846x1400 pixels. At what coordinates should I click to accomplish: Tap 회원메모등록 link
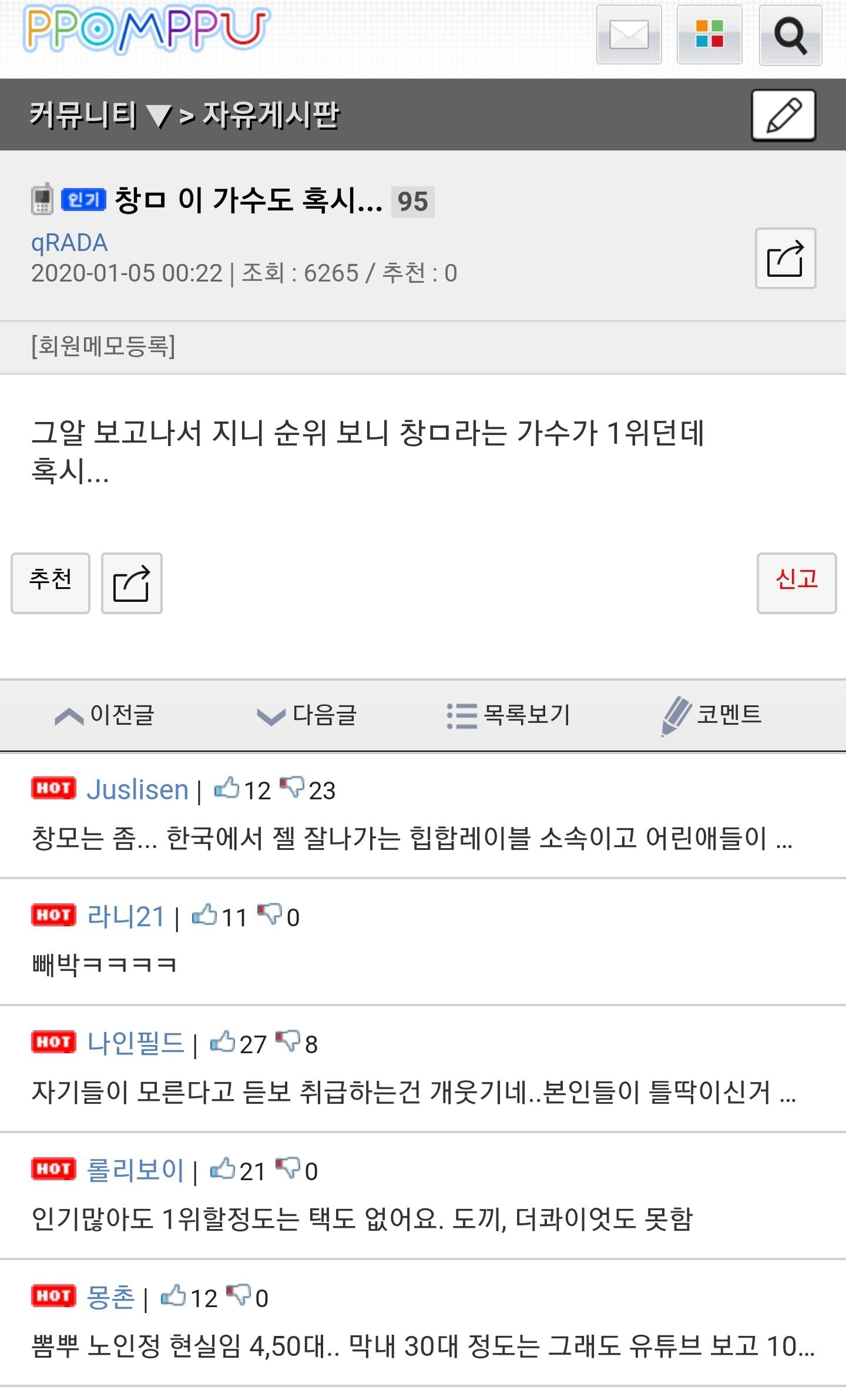coord(103,346)
